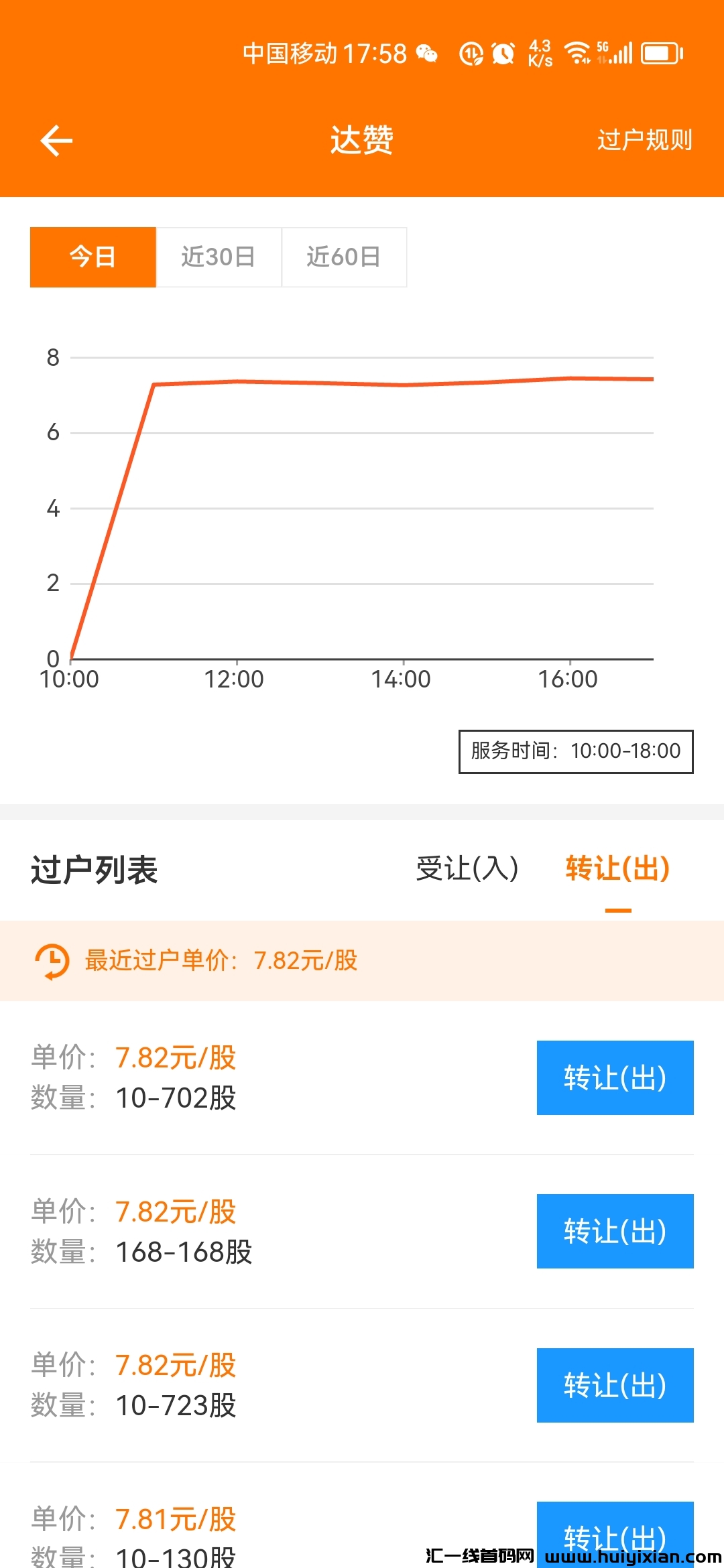
Task: Switch chart to 近60日
Action: tap(344, 257)
